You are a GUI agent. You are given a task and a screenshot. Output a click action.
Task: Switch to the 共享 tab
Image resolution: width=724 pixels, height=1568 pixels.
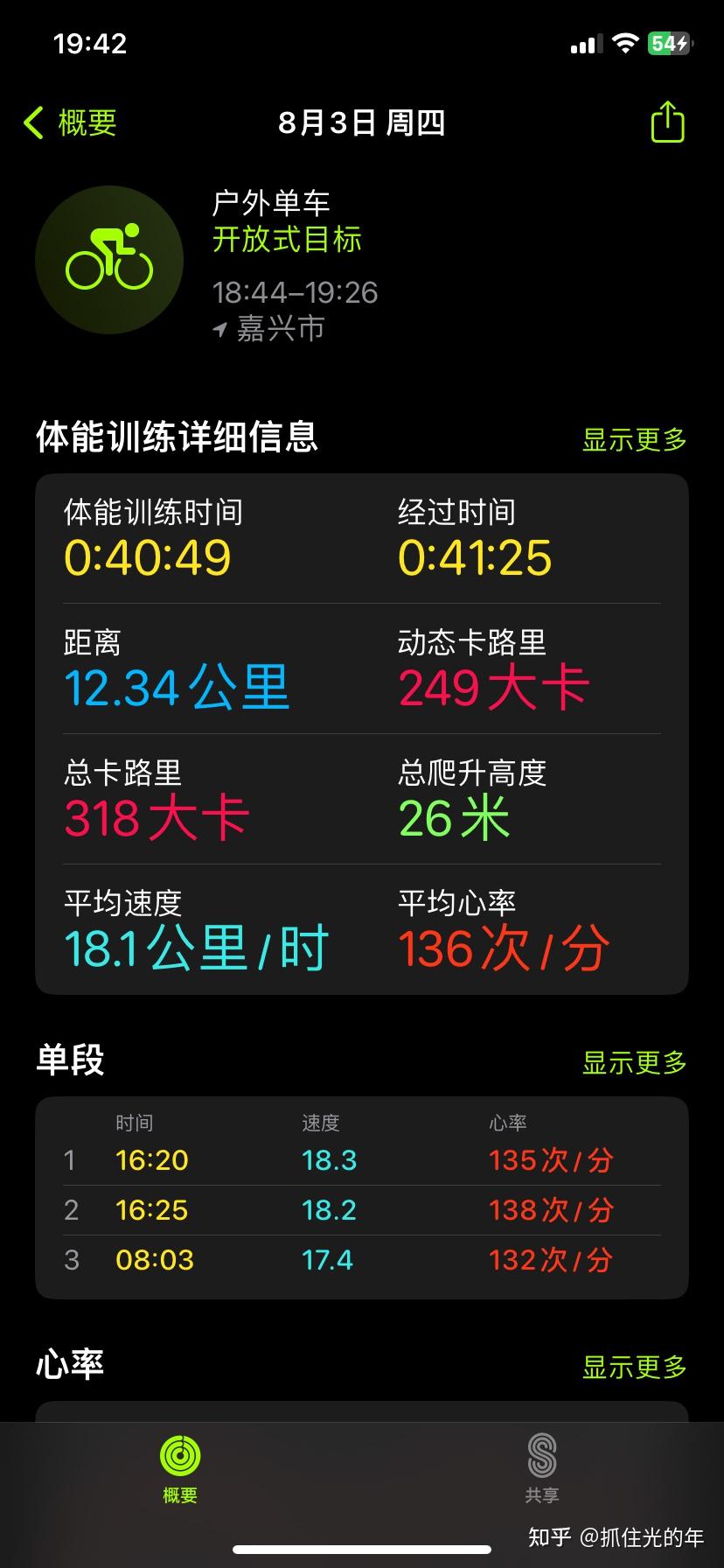(542, 1470)
